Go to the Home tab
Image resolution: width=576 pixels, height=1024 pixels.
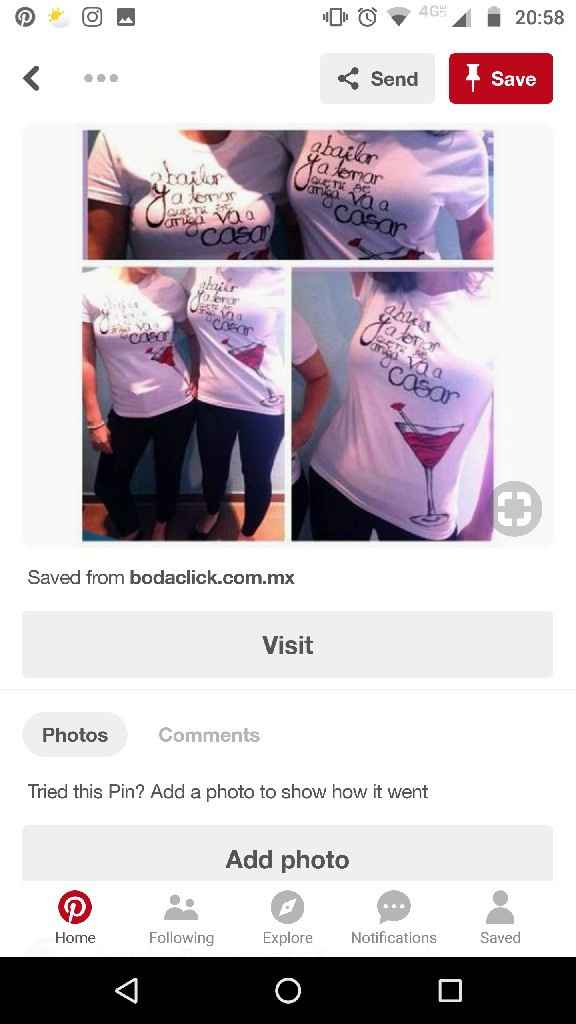tap(75, 918)
